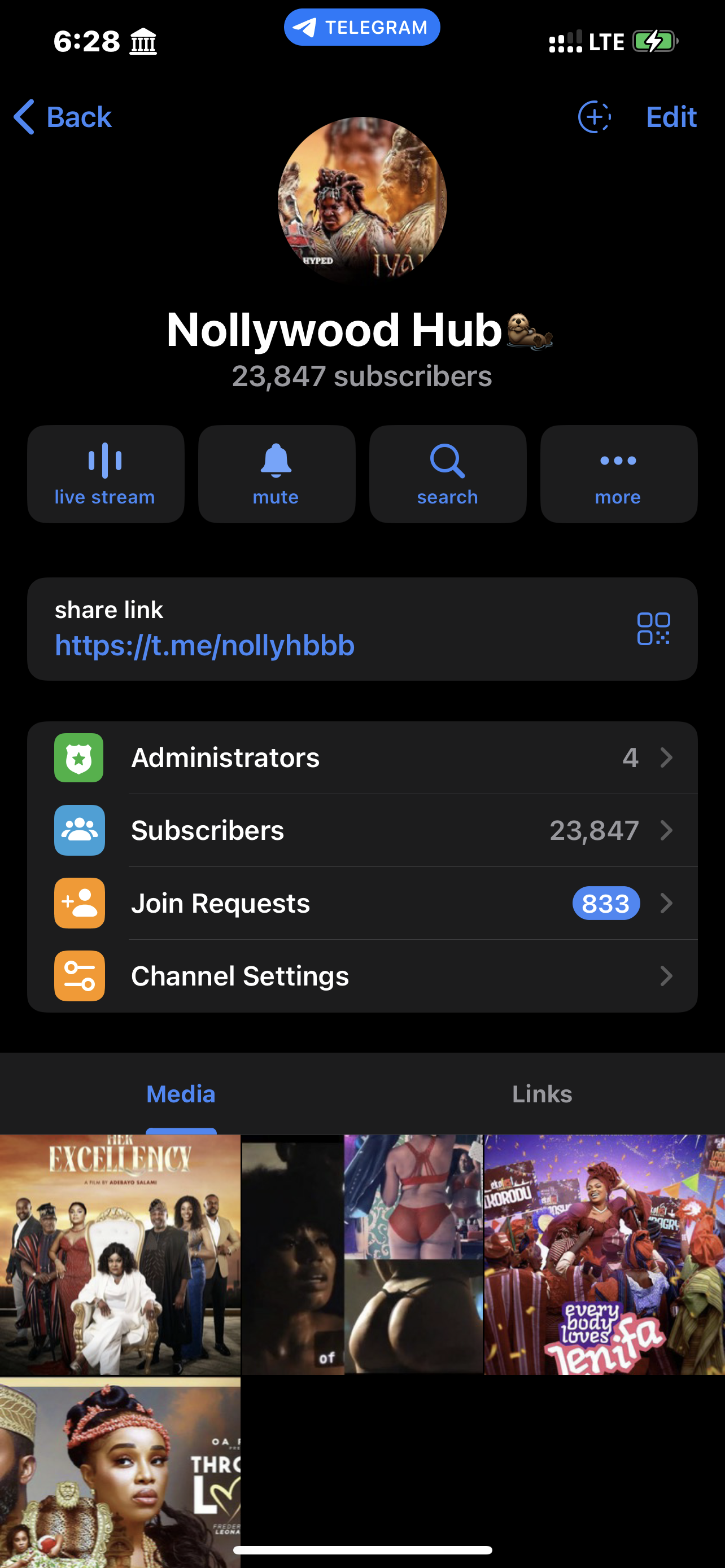Tap the Subscribers people icon
725x1568 pixels.
point(78,830)
